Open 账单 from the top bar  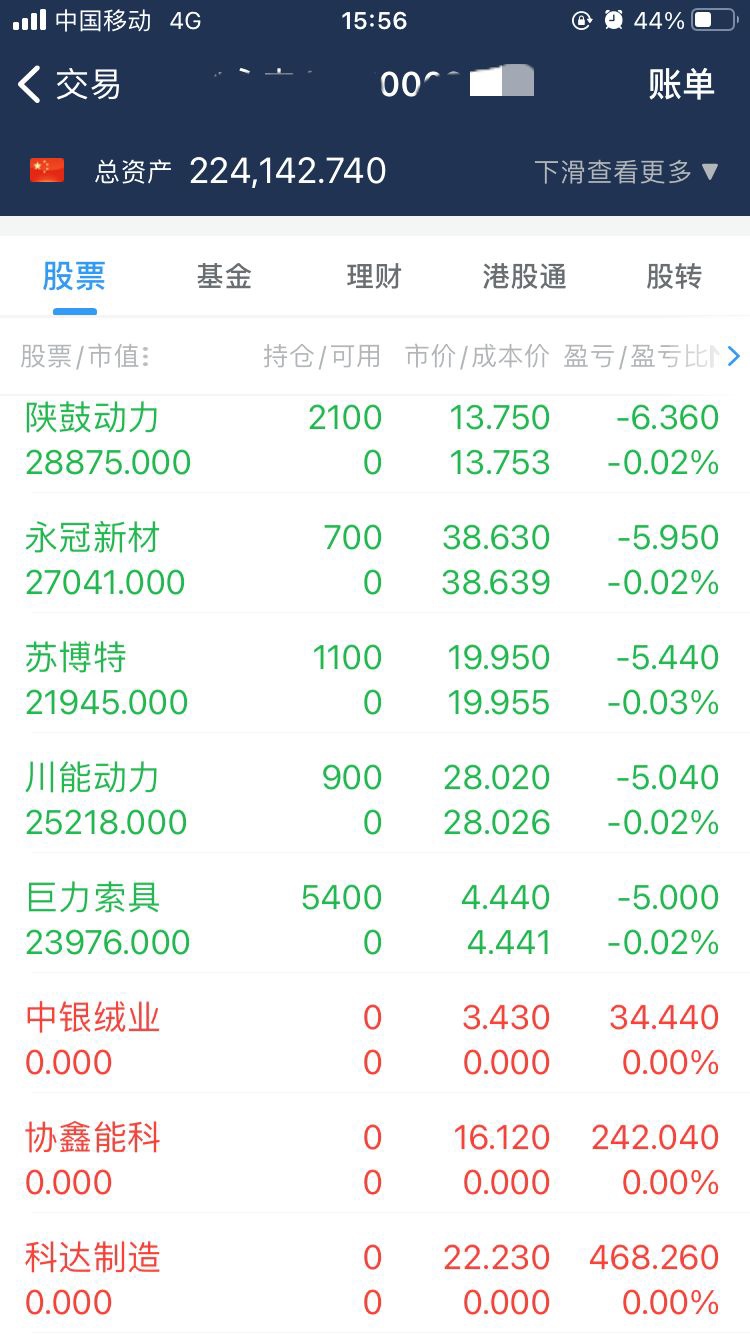681,84
